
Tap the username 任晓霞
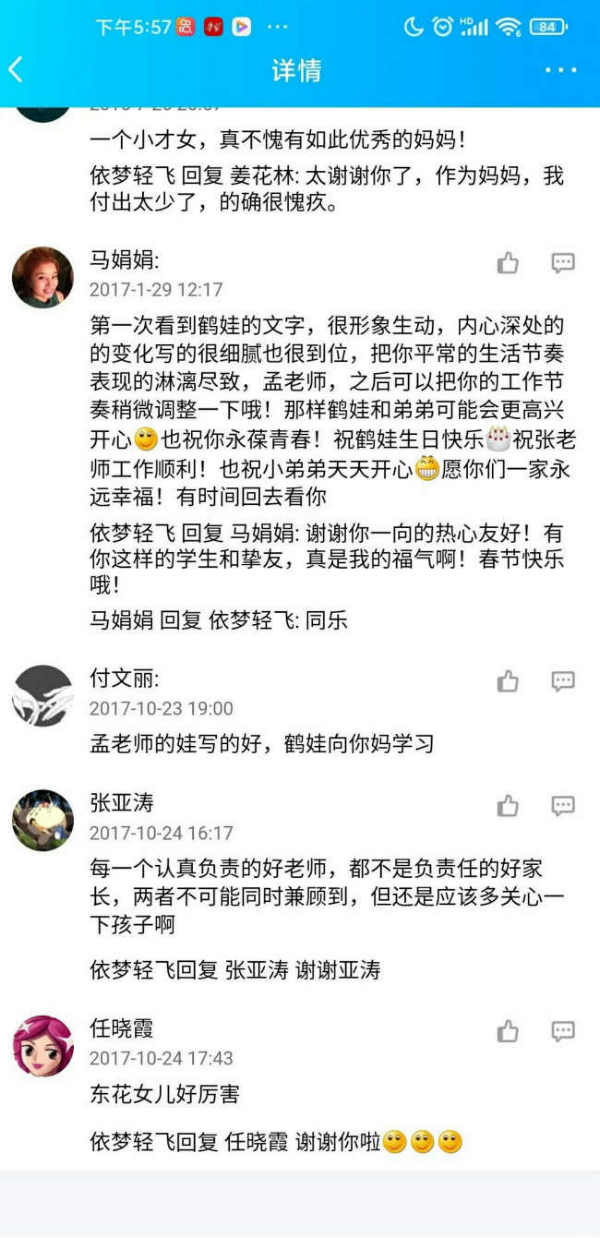[122, 1028]
